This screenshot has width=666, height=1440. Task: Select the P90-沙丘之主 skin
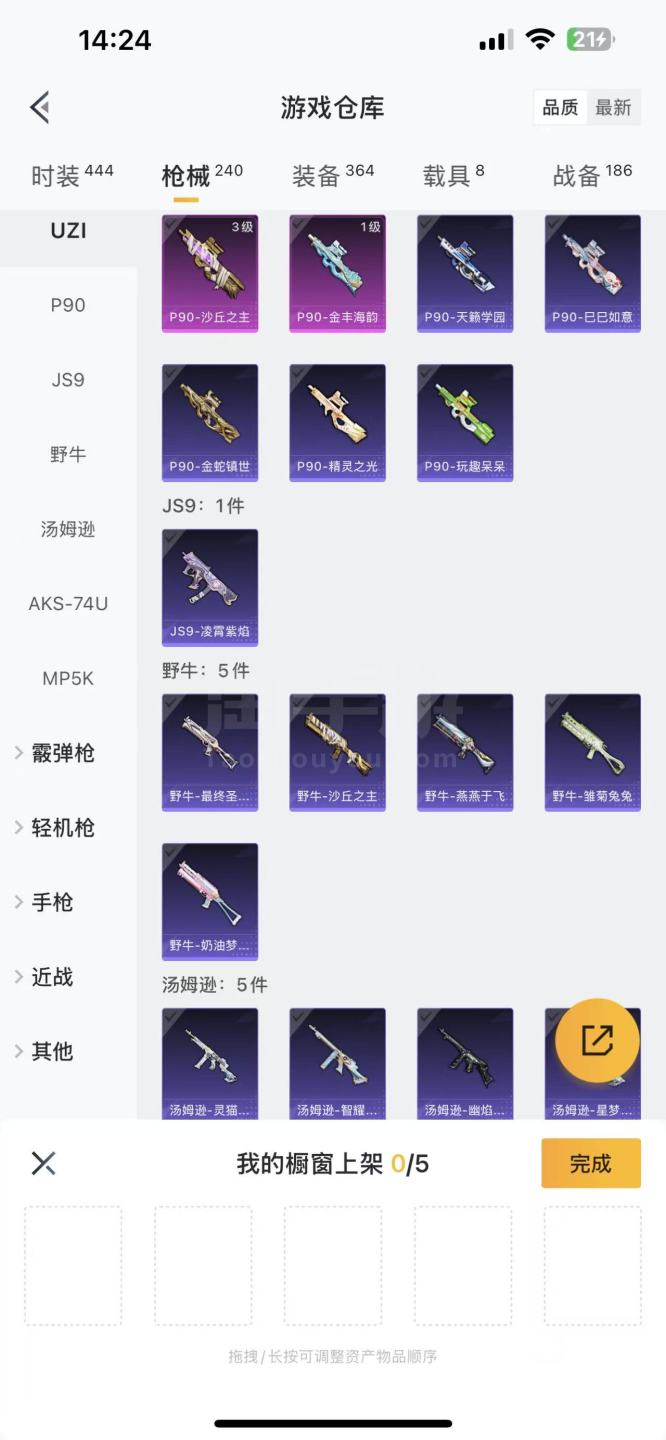[x=210, y=273]
